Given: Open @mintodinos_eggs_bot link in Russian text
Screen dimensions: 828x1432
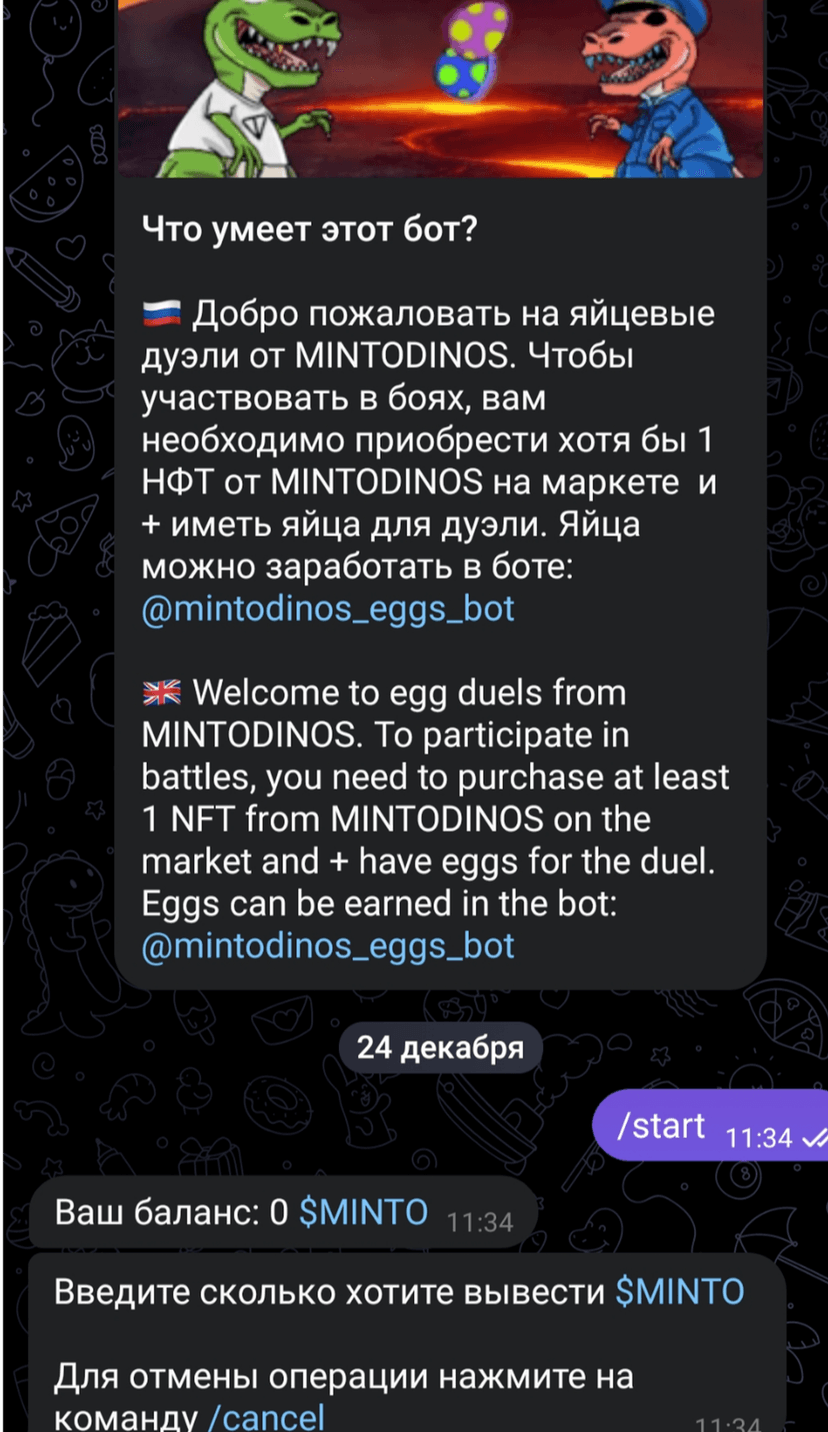Looking at the screenshot, I should coord(329,608).
